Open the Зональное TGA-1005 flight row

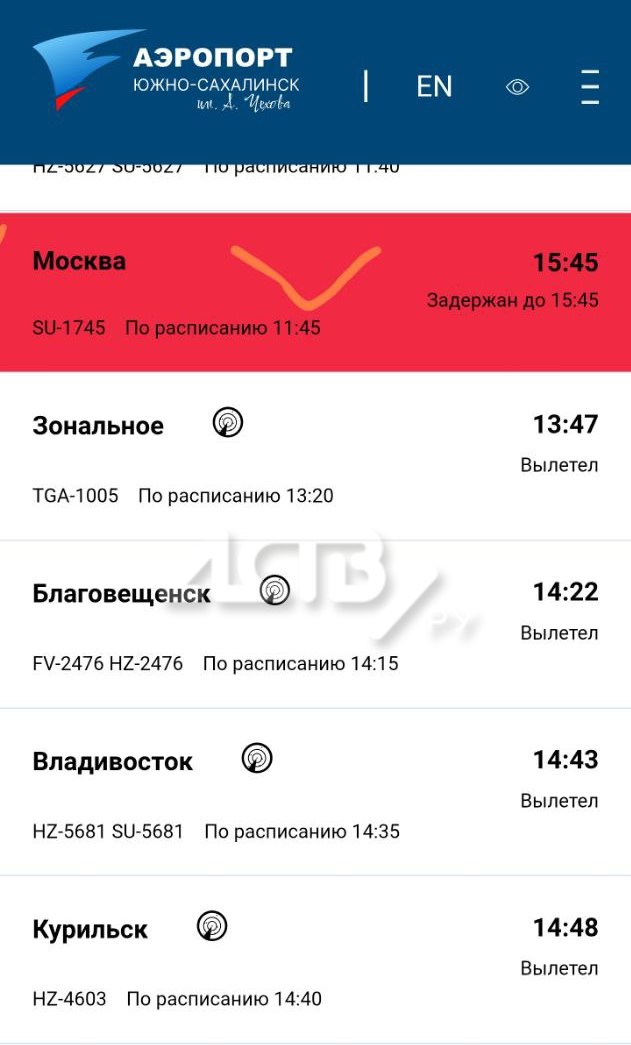[x=315, y=457]
